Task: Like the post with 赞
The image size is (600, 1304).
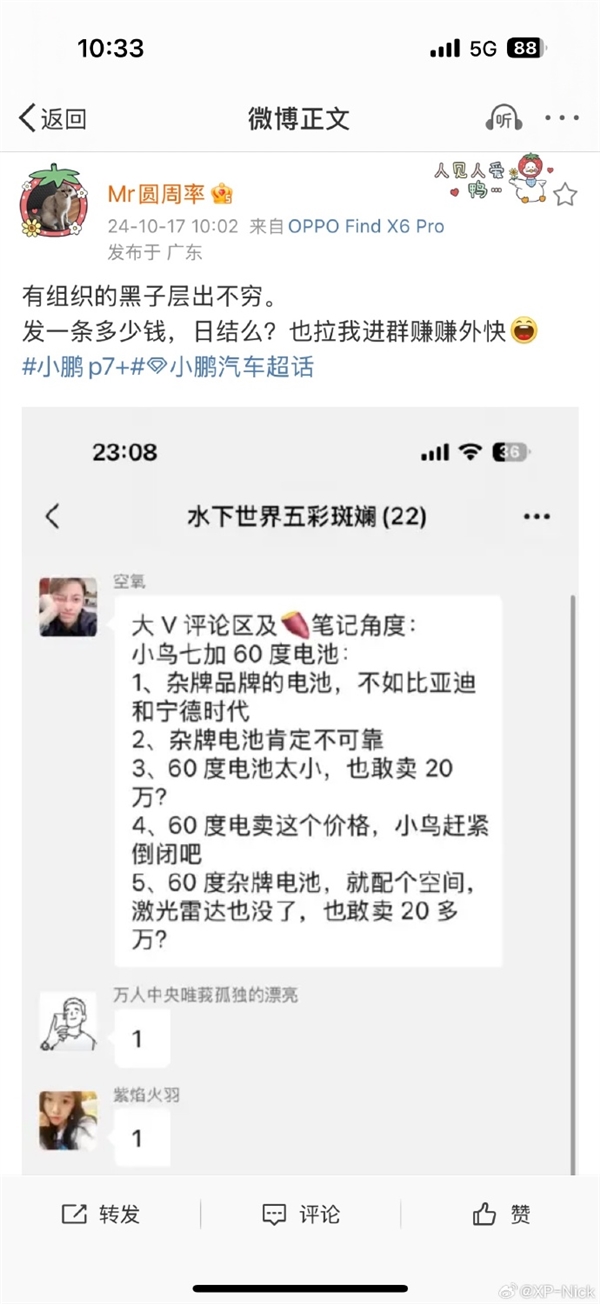Action: (501, 1214)
